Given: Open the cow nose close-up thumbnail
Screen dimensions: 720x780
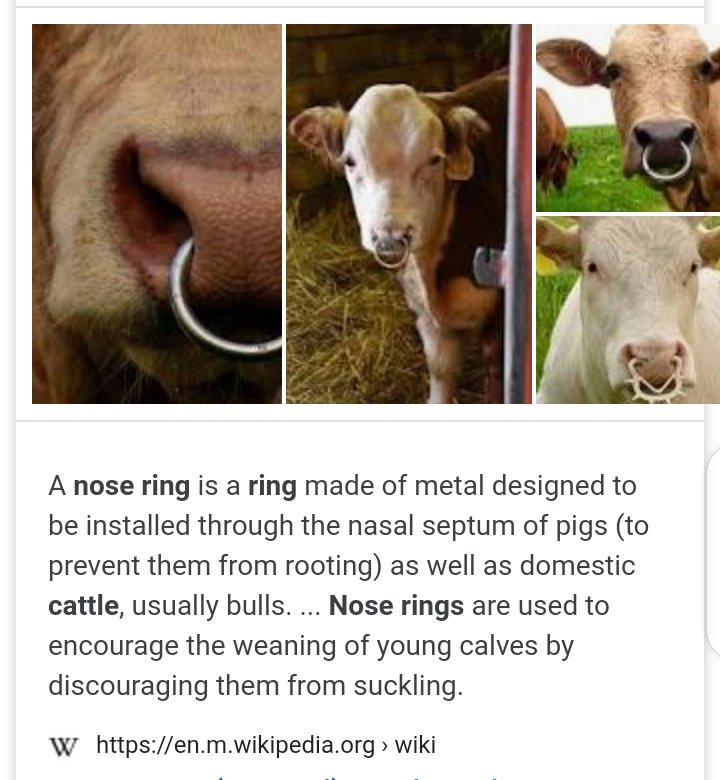Looking at the screenshot, I should (x=156, y=214).
